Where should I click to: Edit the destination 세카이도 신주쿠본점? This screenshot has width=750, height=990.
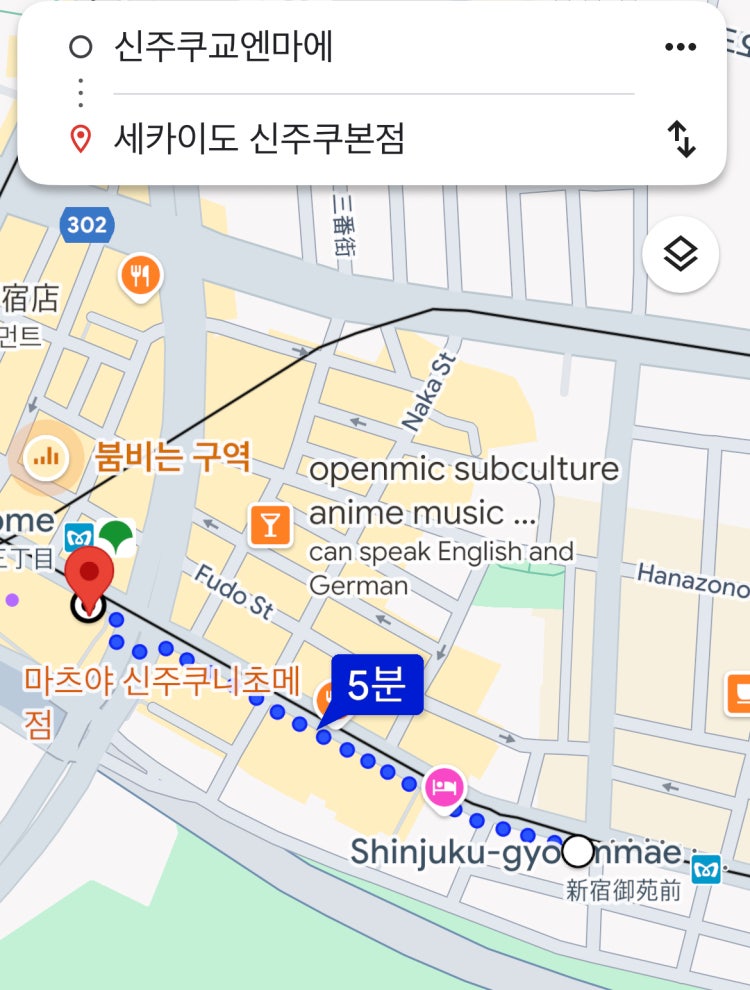[x=259, y=139]
